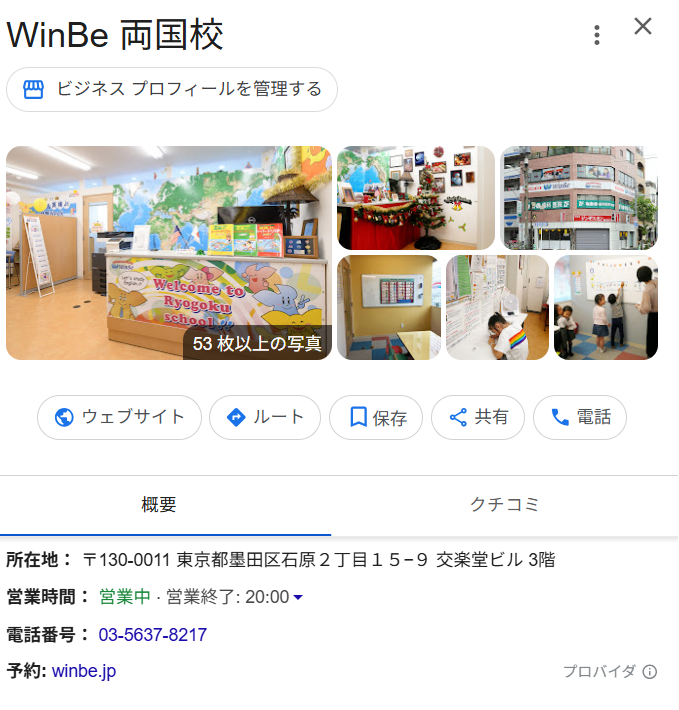
Task: Open the winbe.jp reservation link
Action: click(x=84, y=671)
